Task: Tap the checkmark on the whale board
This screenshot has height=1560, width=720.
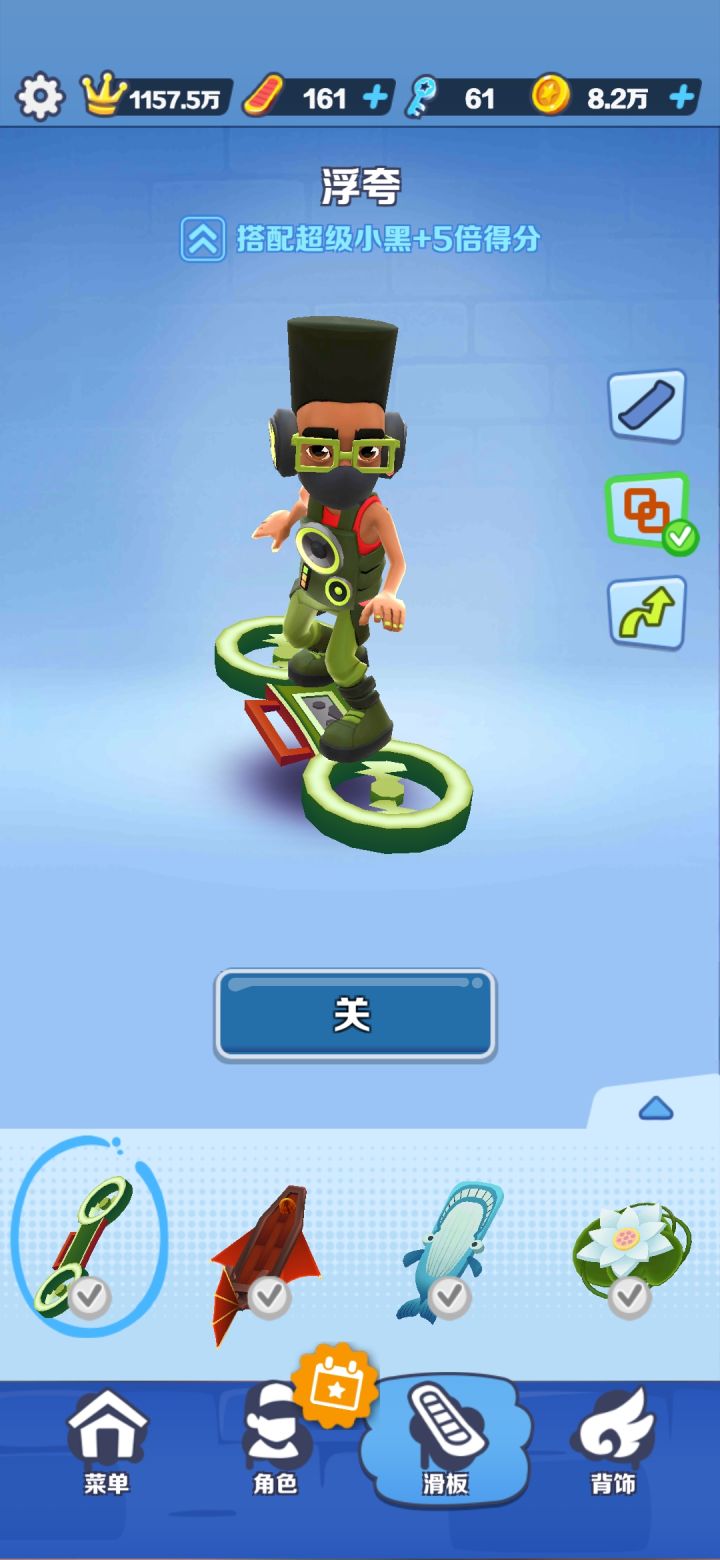Action: pyautogui.click(x=448, y=1296)
